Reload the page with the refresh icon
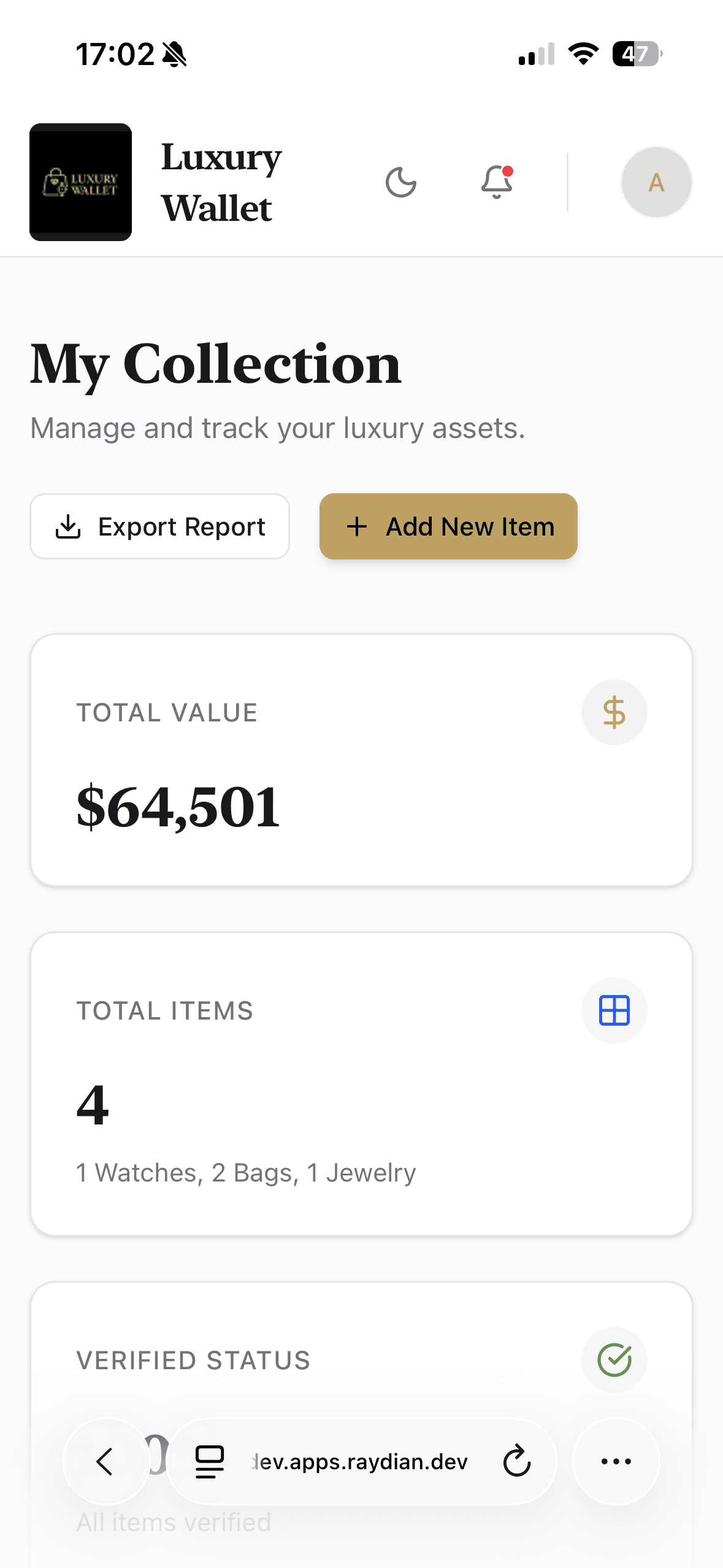This screenshot has width=723, height=1568. (x=516, y=1461)
